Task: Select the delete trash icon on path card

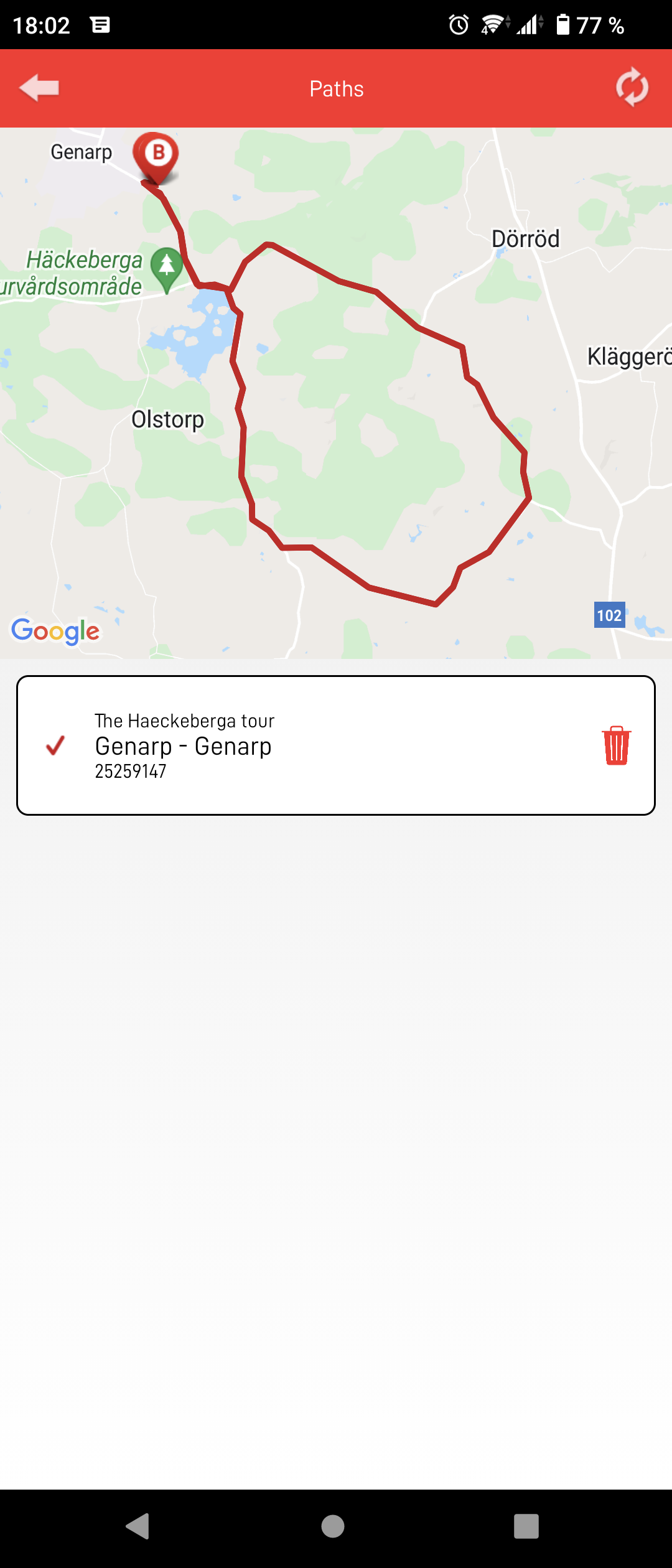Action: 617,745
